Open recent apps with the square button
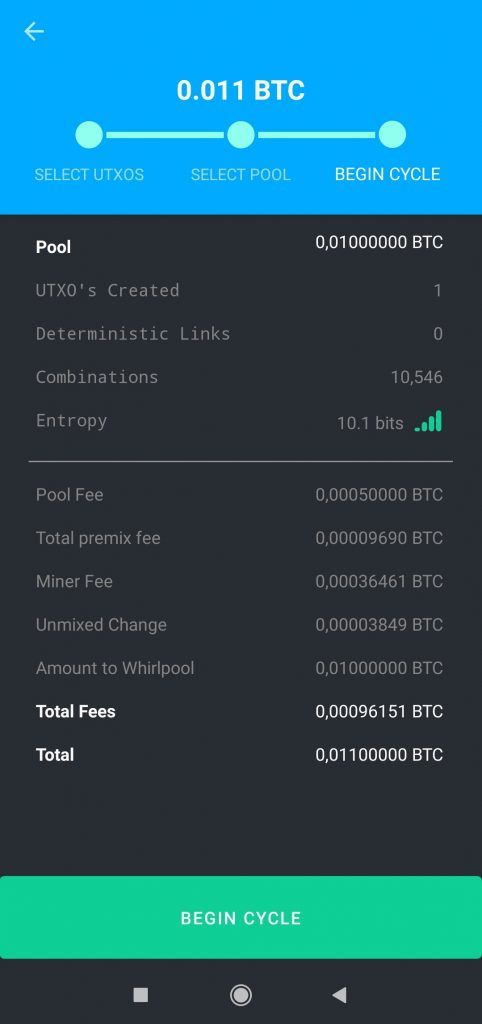Viewport: 482px width, 1024px height. [140, 995]
